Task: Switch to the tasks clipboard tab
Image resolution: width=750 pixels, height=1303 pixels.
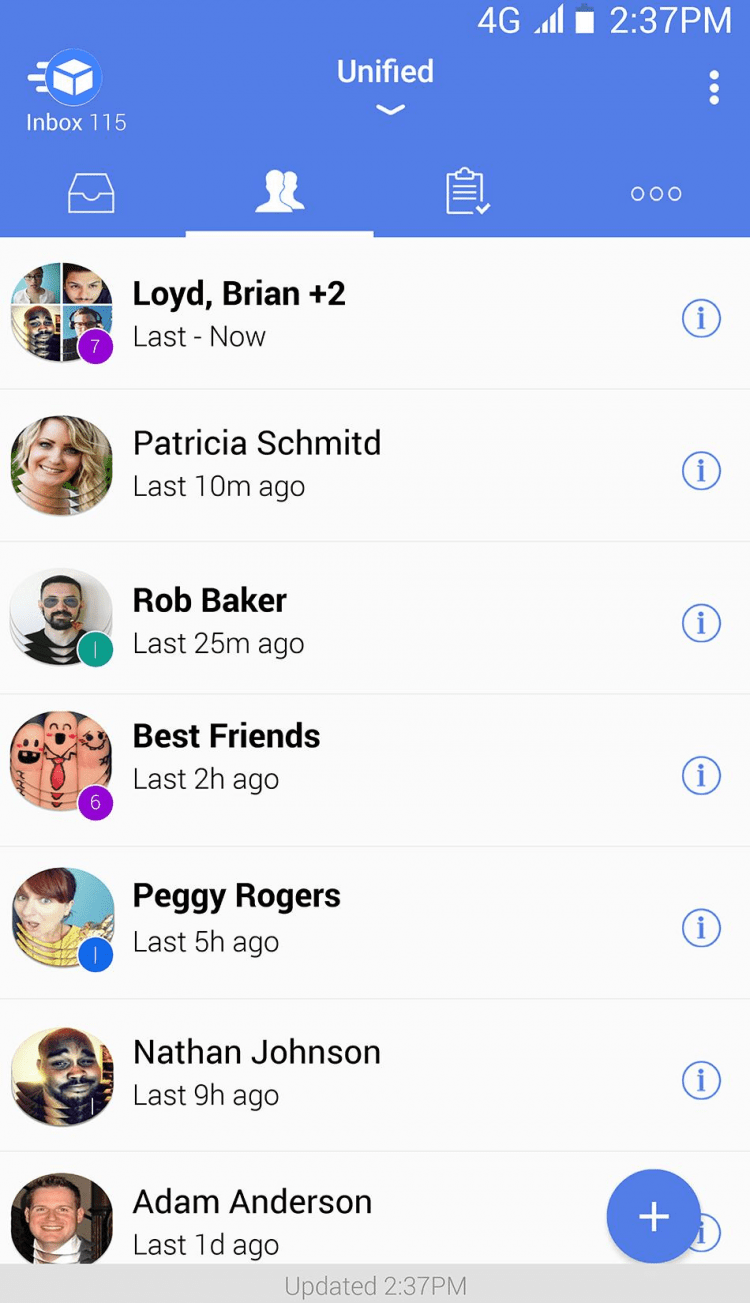Action: click(467, 192)
